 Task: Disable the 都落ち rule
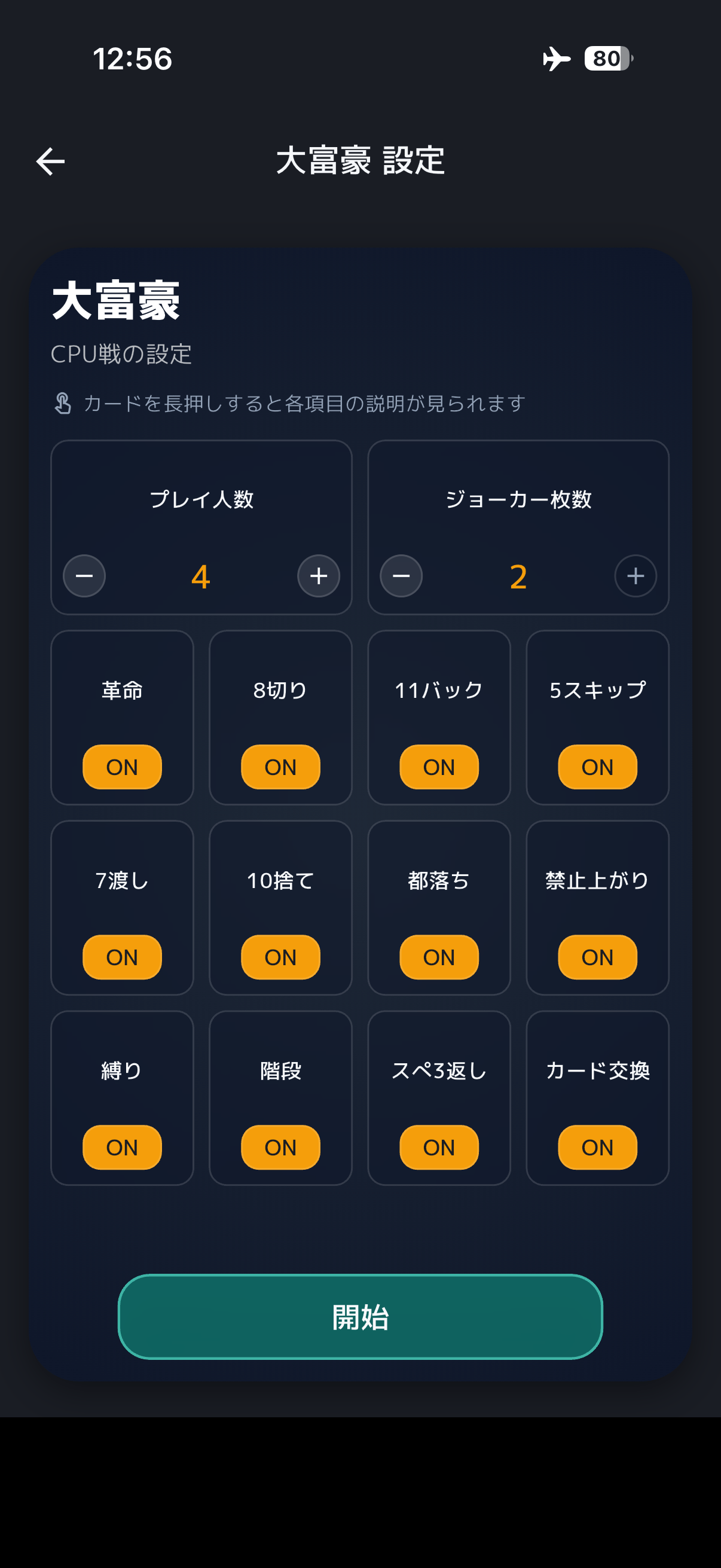tap(439, 957)
